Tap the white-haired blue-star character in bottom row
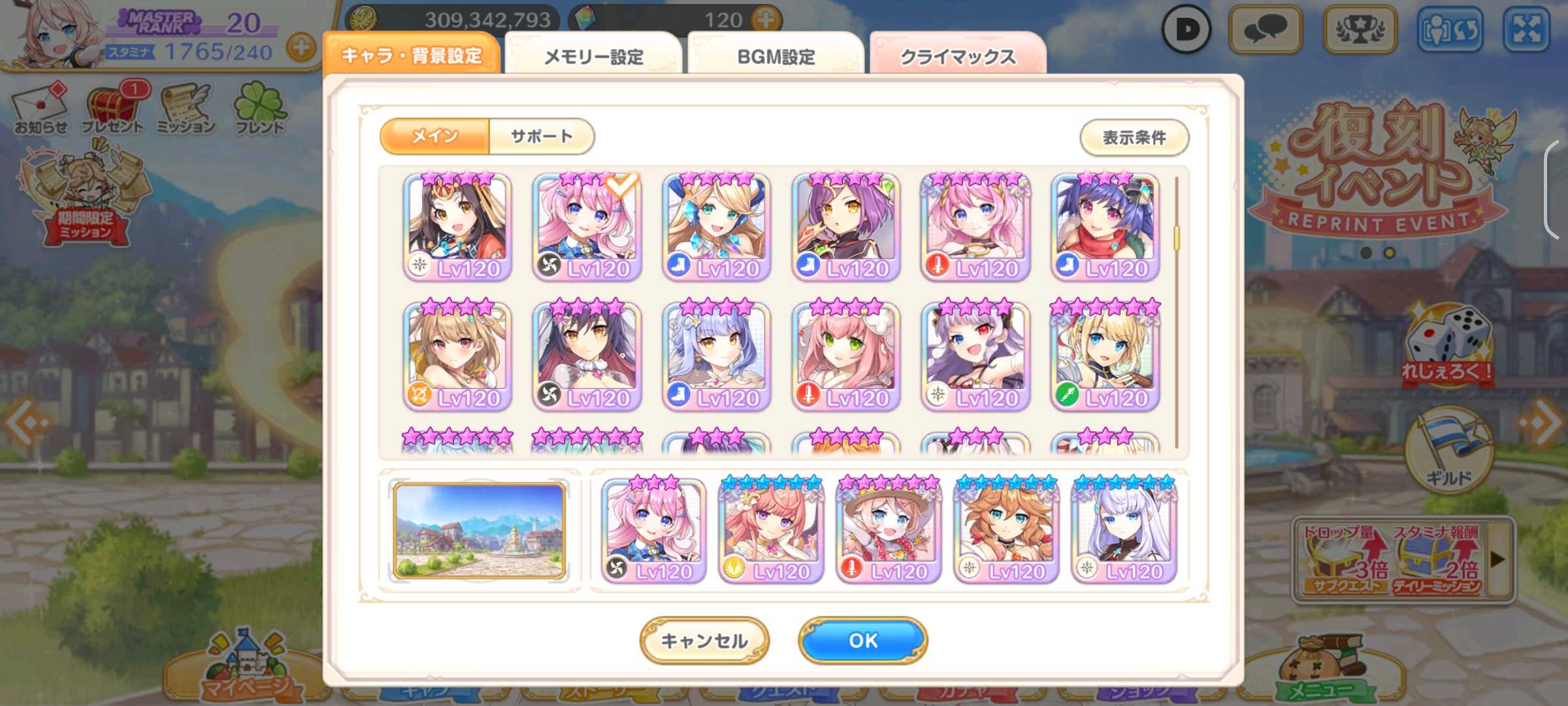This screenshot has width=1568, height=706. click(x=1124, y=531)
